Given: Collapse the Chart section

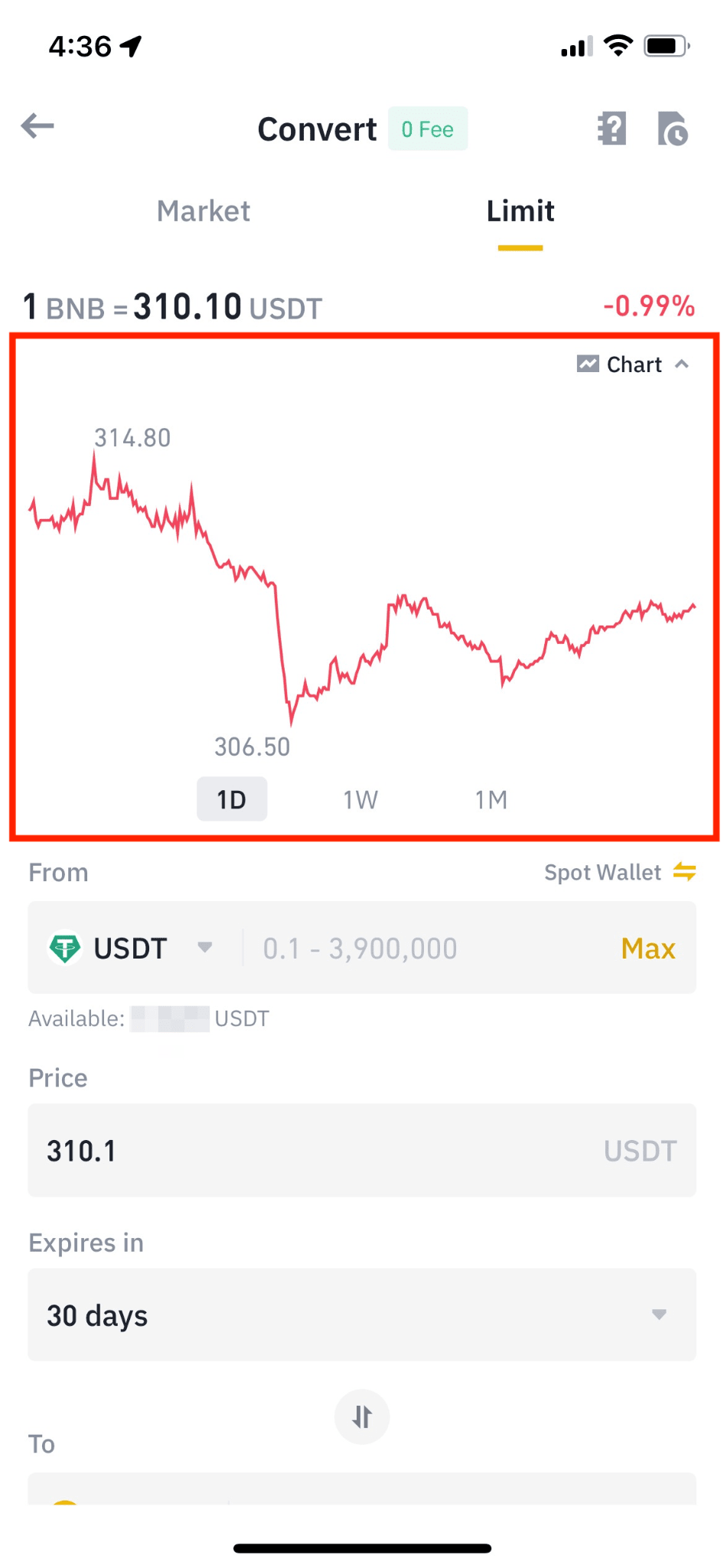Looking at the screenshot, I should (x=634, y=364).
